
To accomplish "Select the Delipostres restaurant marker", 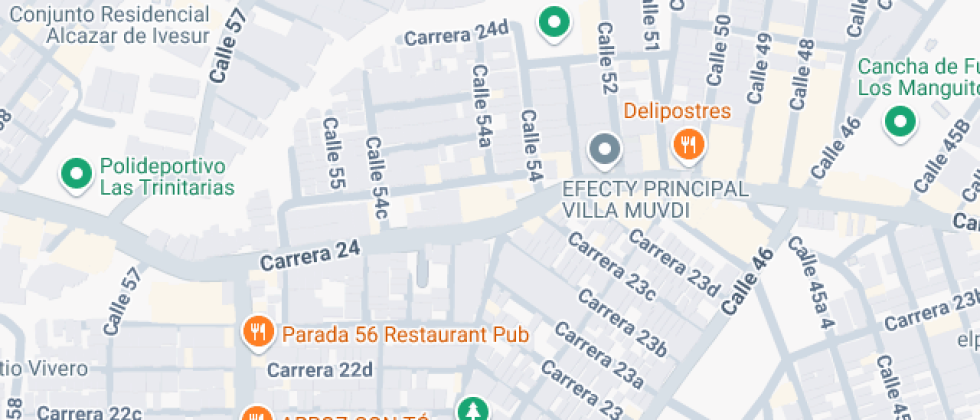I will click(689, 146).
